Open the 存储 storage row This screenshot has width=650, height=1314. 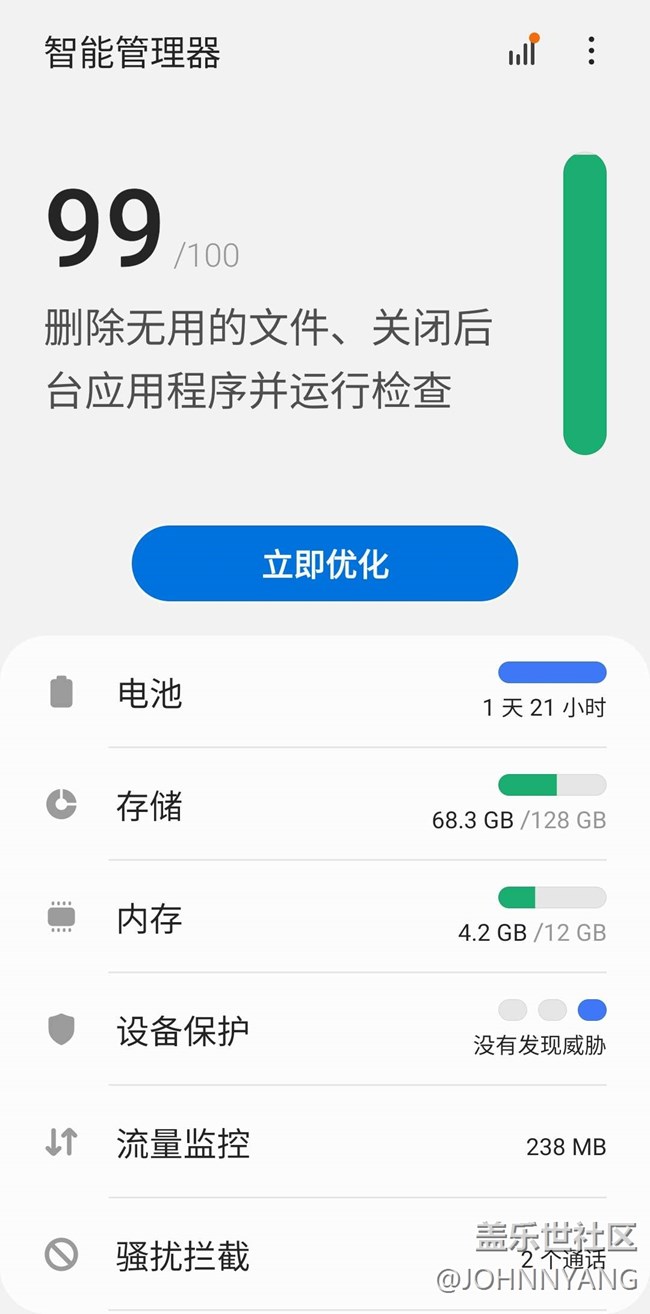click(x=325, y=805)
